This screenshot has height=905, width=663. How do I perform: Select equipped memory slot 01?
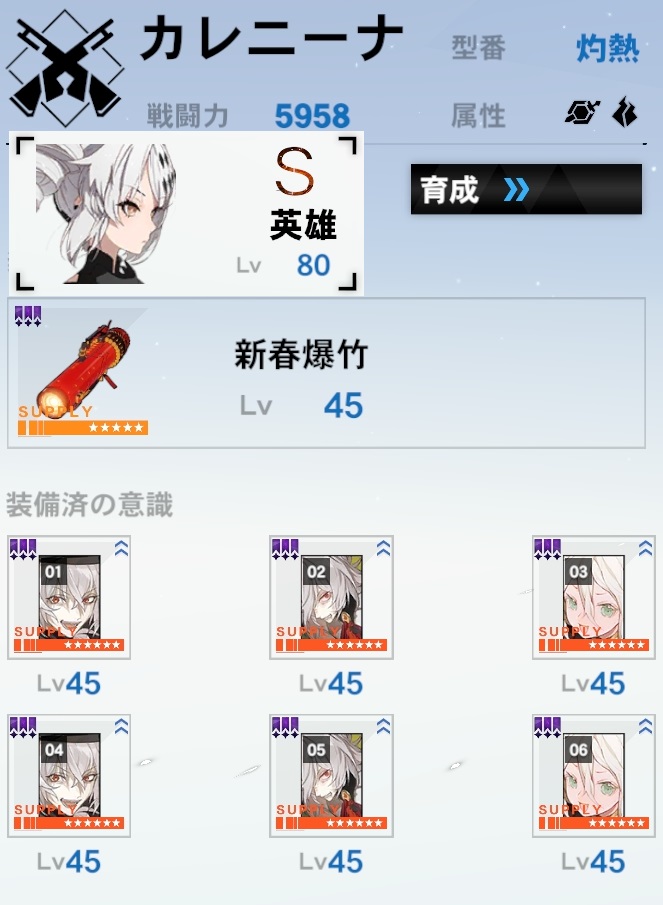pyautogui.click(x=70, y=597)
